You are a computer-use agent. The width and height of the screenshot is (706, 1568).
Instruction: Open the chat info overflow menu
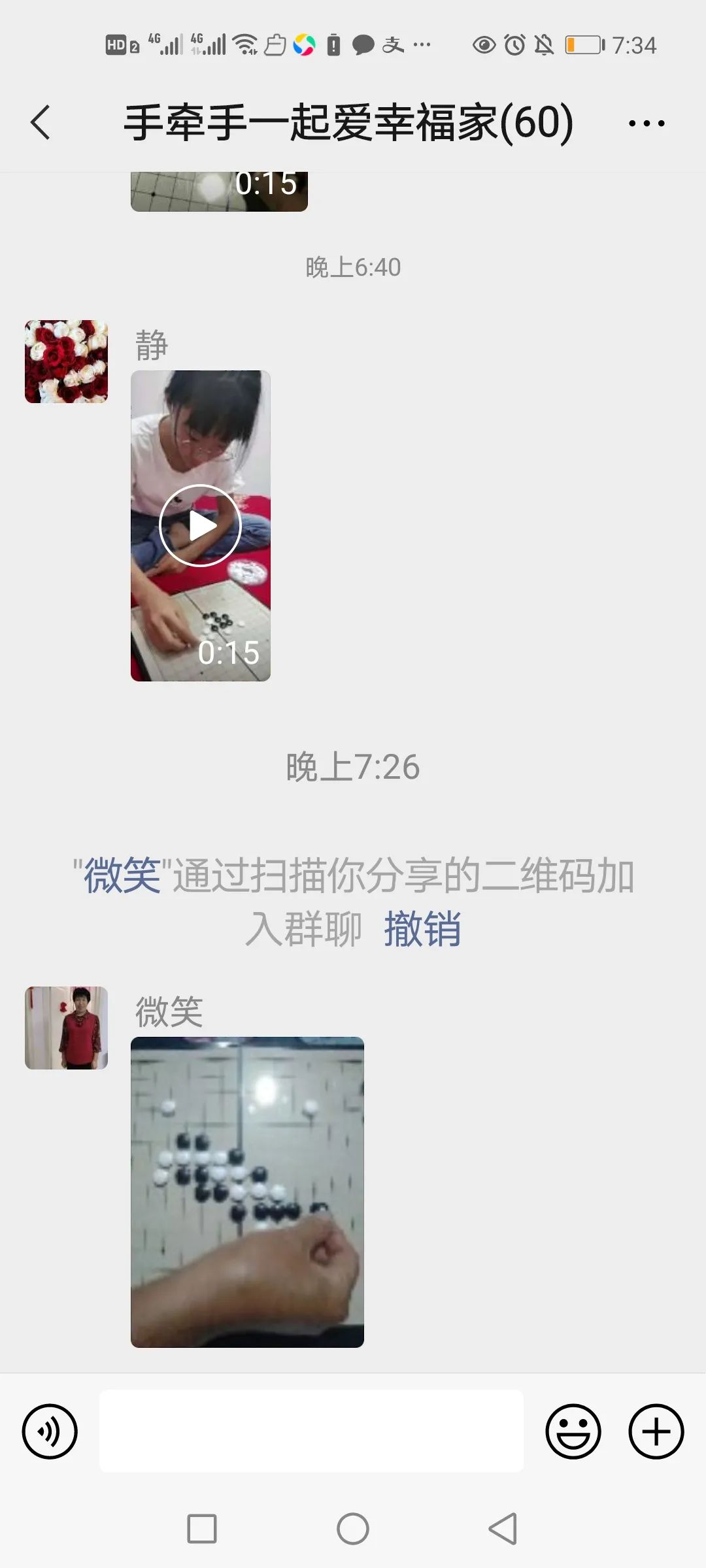coord(647,123)
